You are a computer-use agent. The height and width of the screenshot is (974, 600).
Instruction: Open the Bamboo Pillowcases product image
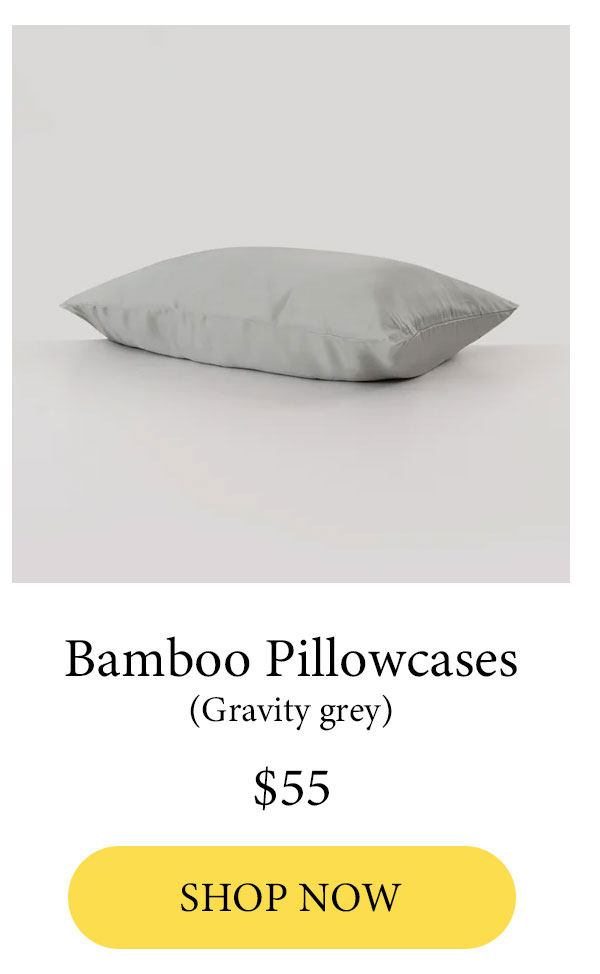(291, 304)
